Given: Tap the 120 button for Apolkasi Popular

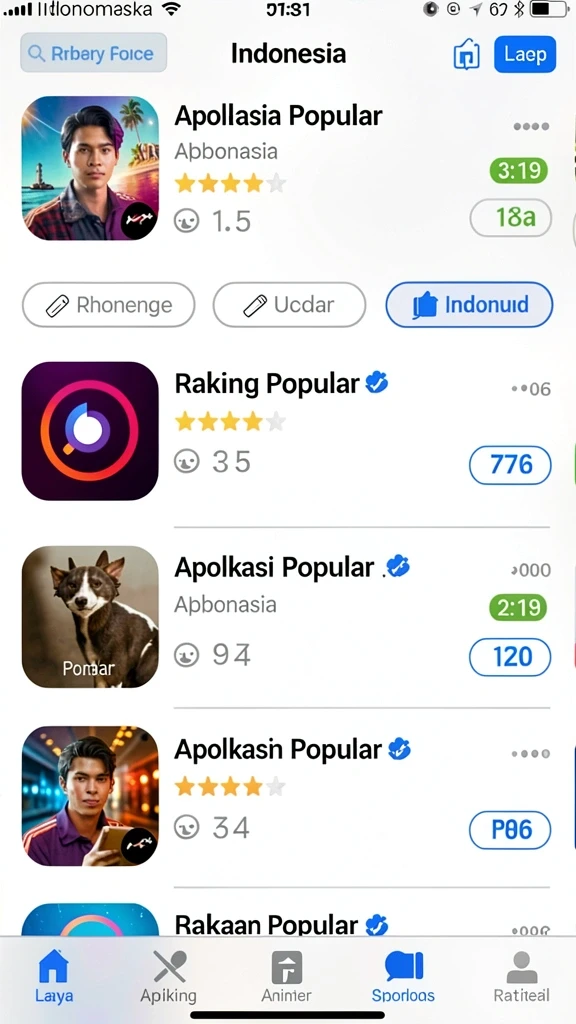Looking at the screenshot, I should click(511, 656).
